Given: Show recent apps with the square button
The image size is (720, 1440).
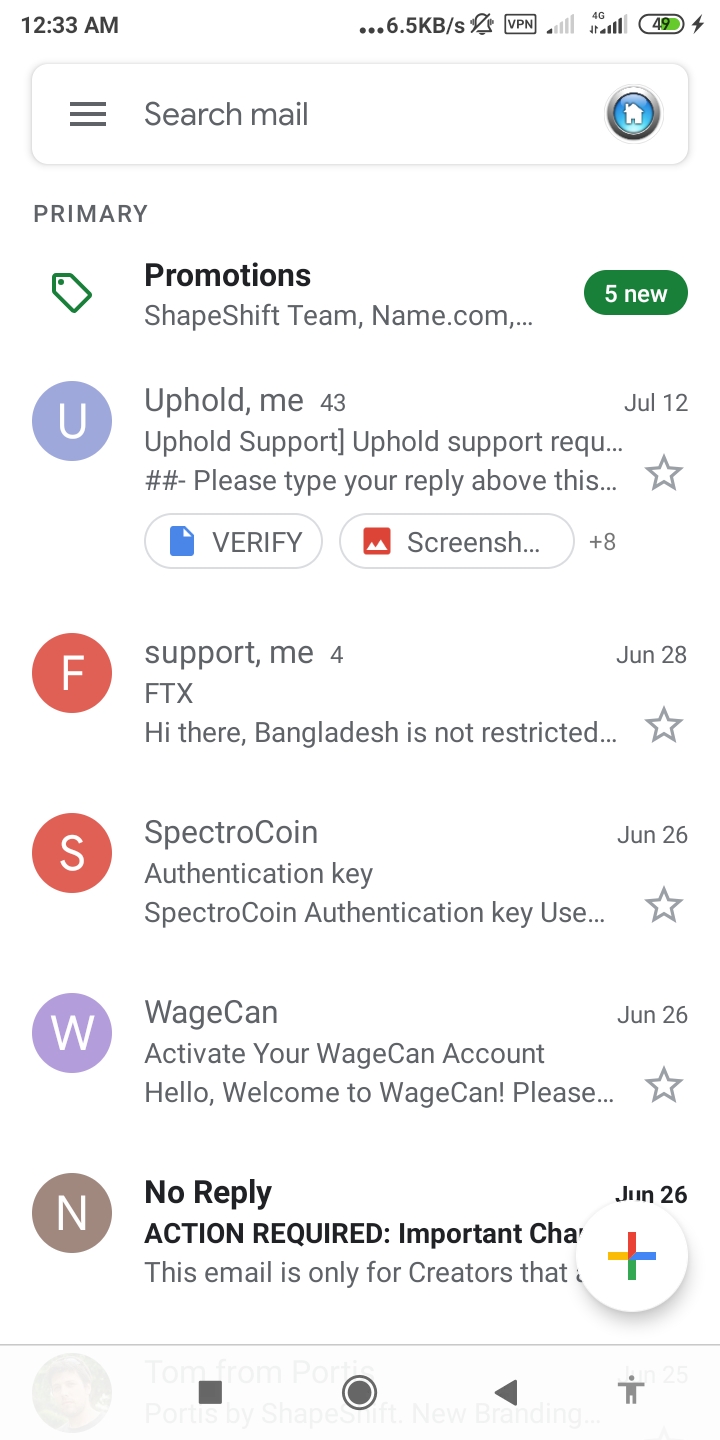Looking at the screenshot, I should 210,1392.
